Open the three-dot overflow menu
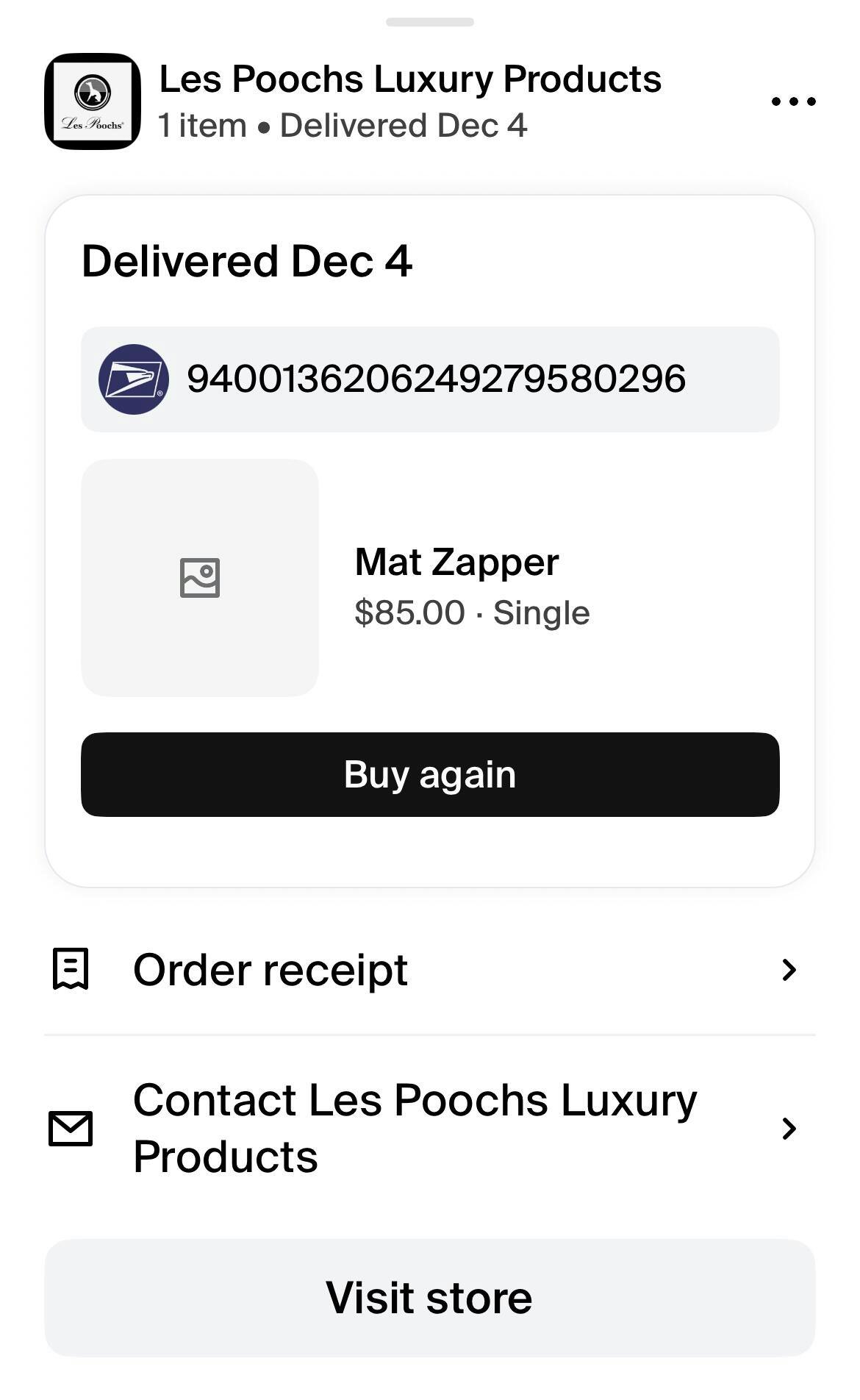 (x=793, y=101)
